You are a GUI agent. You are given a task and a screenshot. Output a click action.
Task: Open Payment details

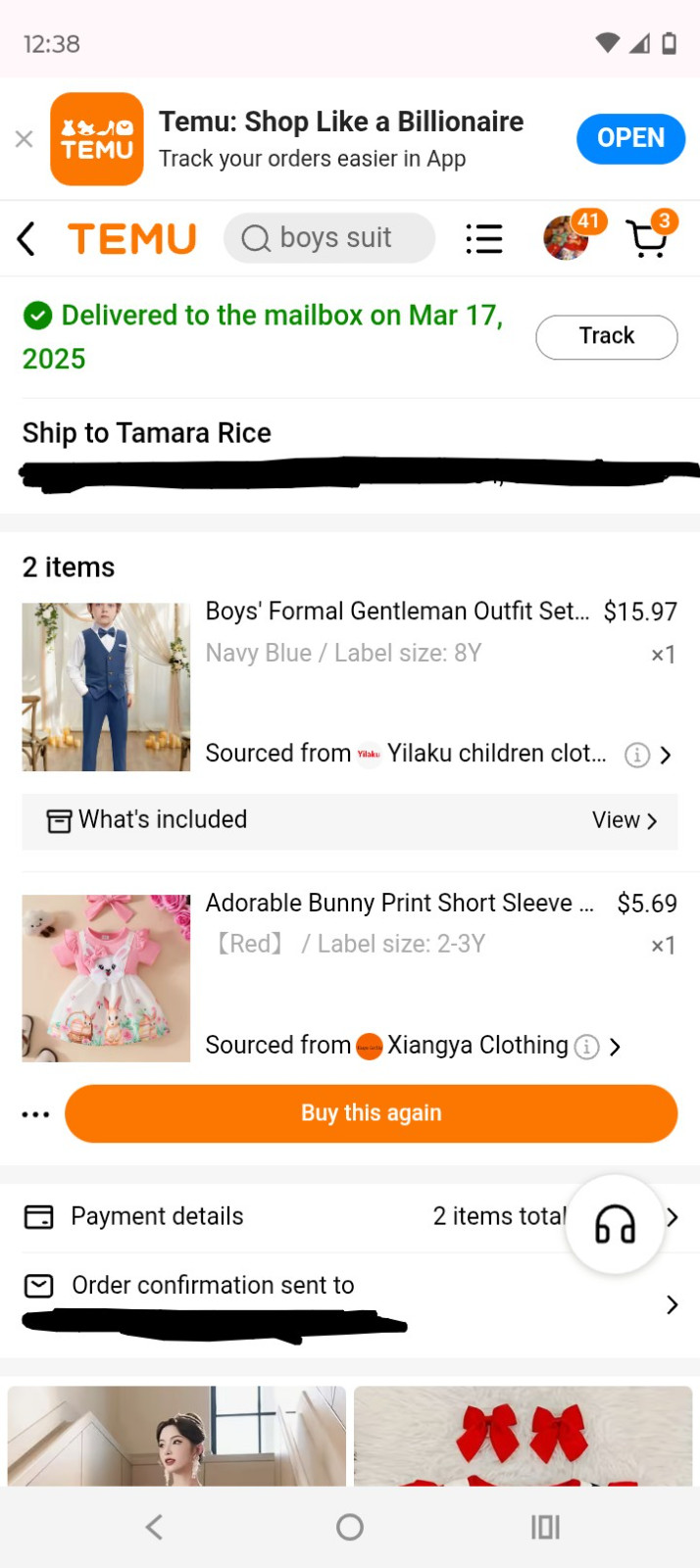[157, 1216]
